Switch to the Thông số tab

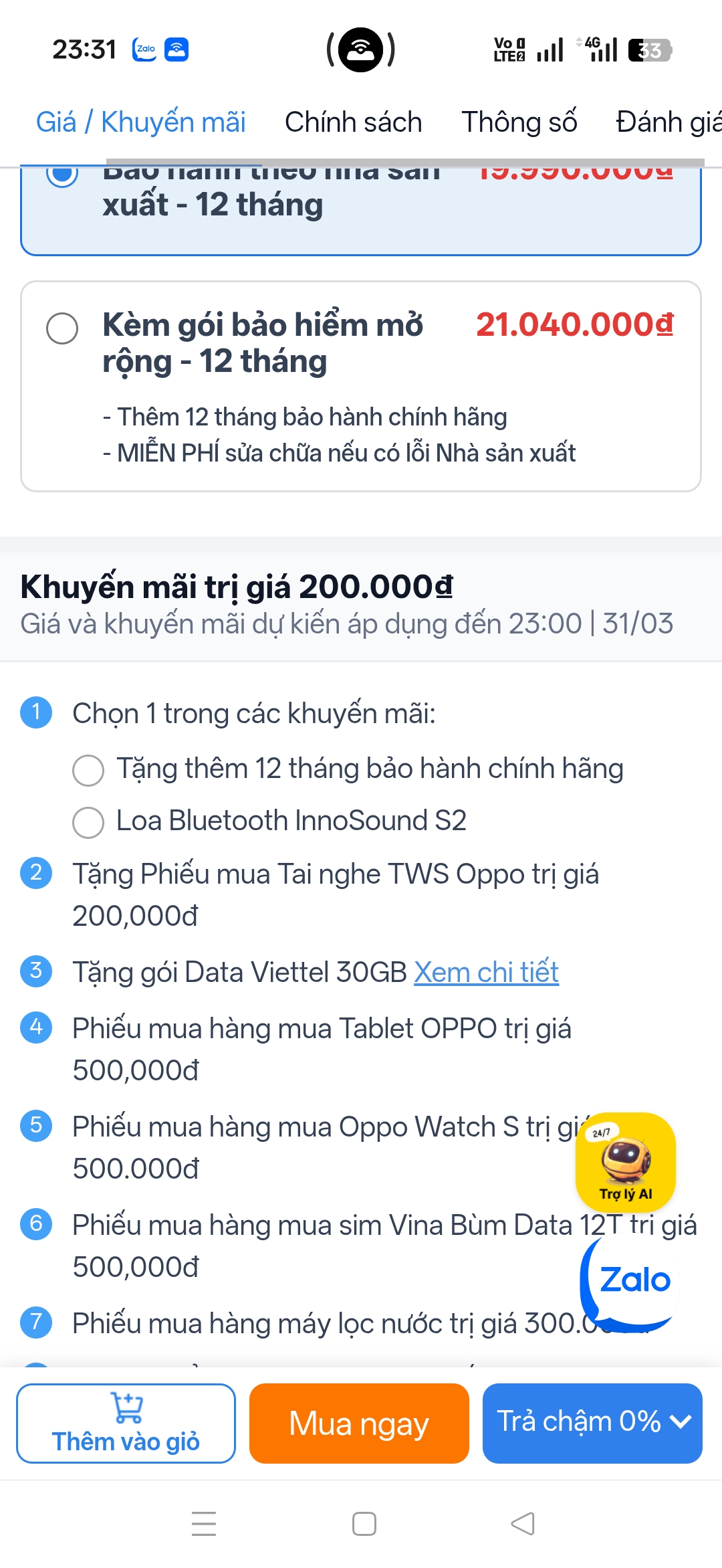[x=519, y=122]
